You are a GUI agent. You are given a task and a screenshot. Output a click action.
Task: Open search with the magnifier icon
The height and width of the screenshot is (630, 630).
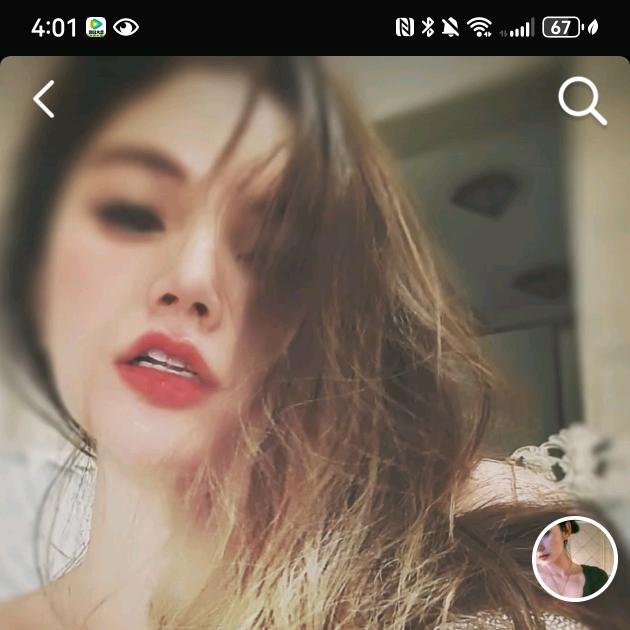pyautogui.click(x=582, y=101)
